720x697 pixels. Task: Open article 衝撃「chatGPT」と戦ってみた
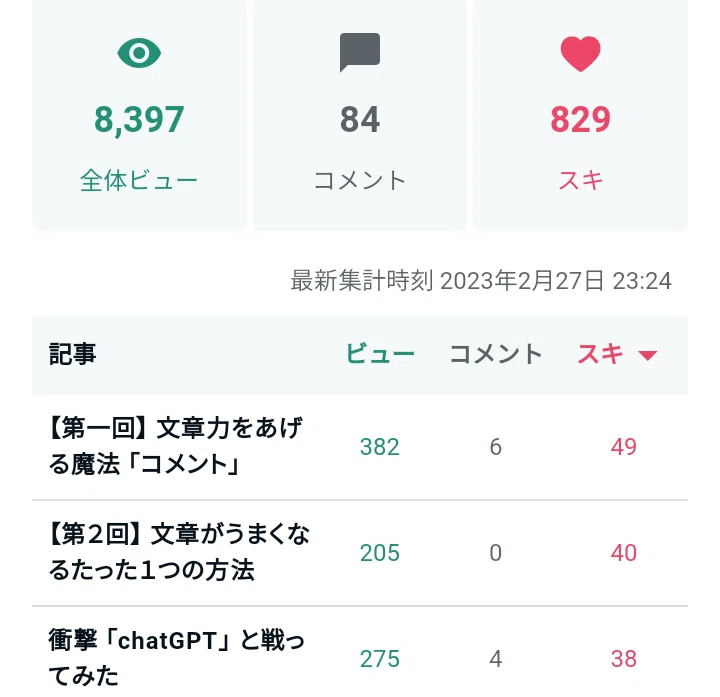tap(176, 658)
